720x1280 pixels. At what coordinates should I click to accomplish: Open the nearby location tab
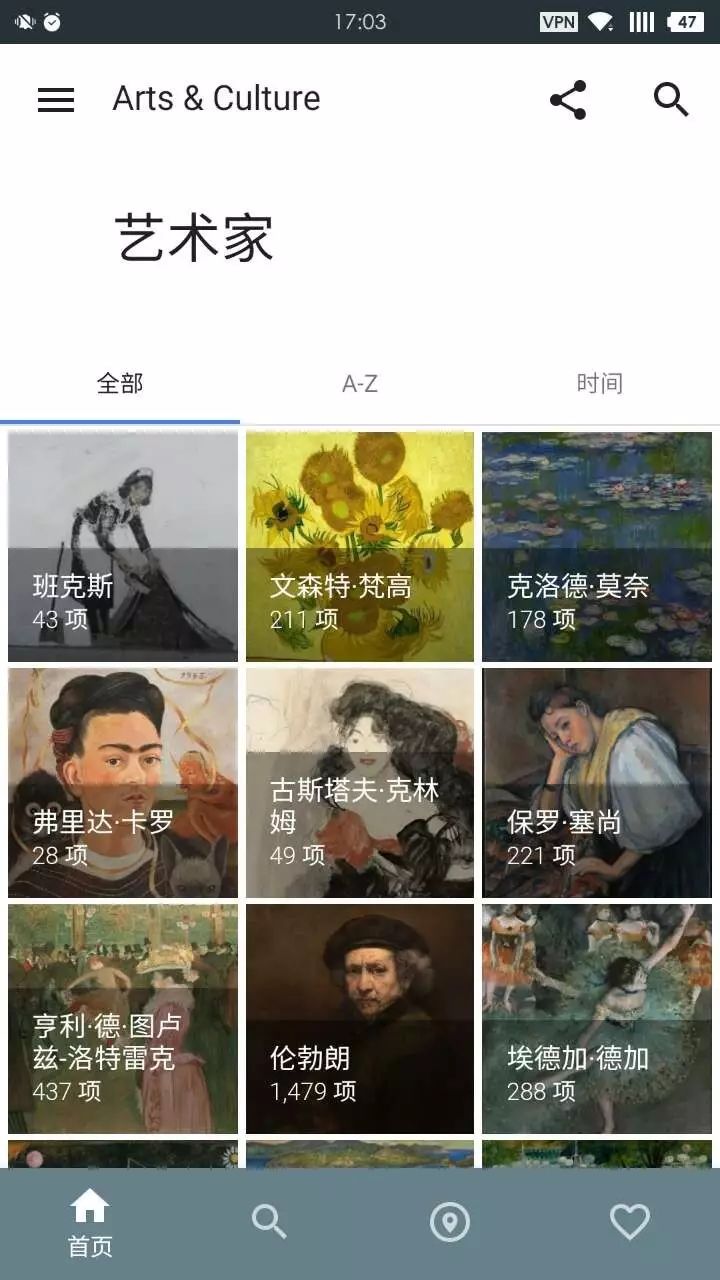[x=450, y=1222]
